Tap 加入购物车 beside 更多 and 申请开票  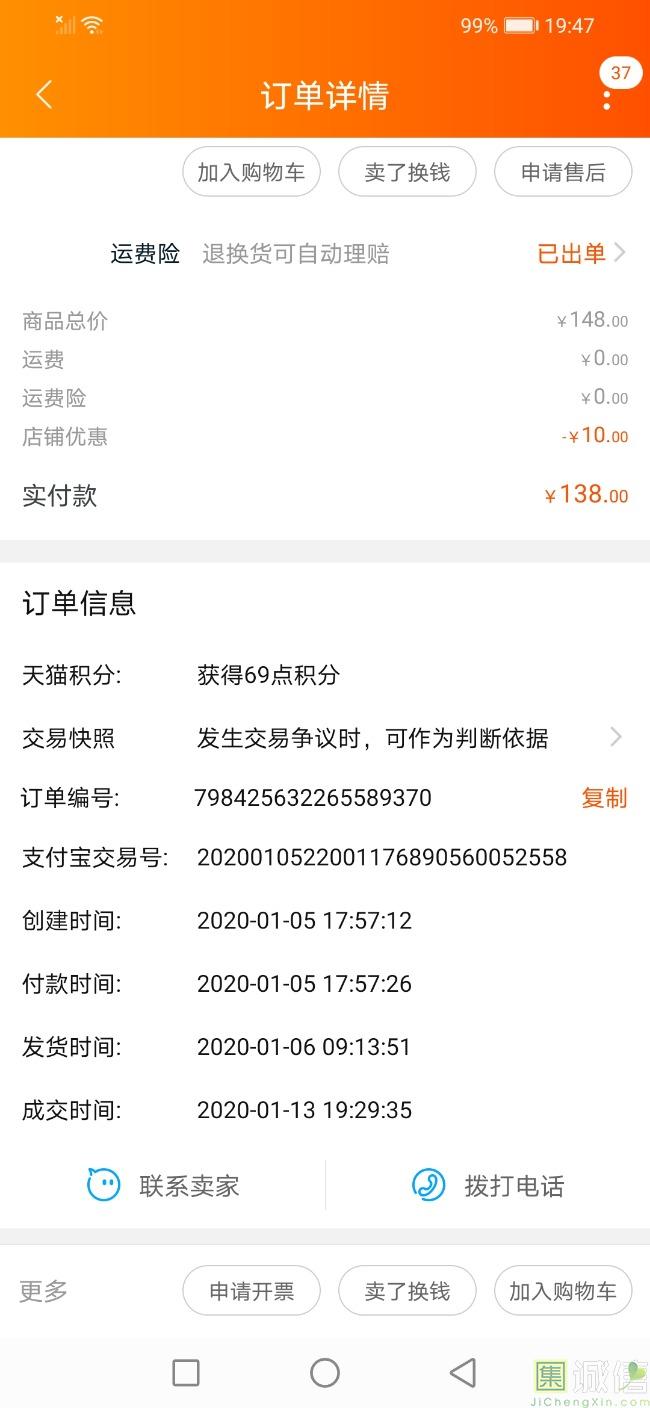(563, 1291)
